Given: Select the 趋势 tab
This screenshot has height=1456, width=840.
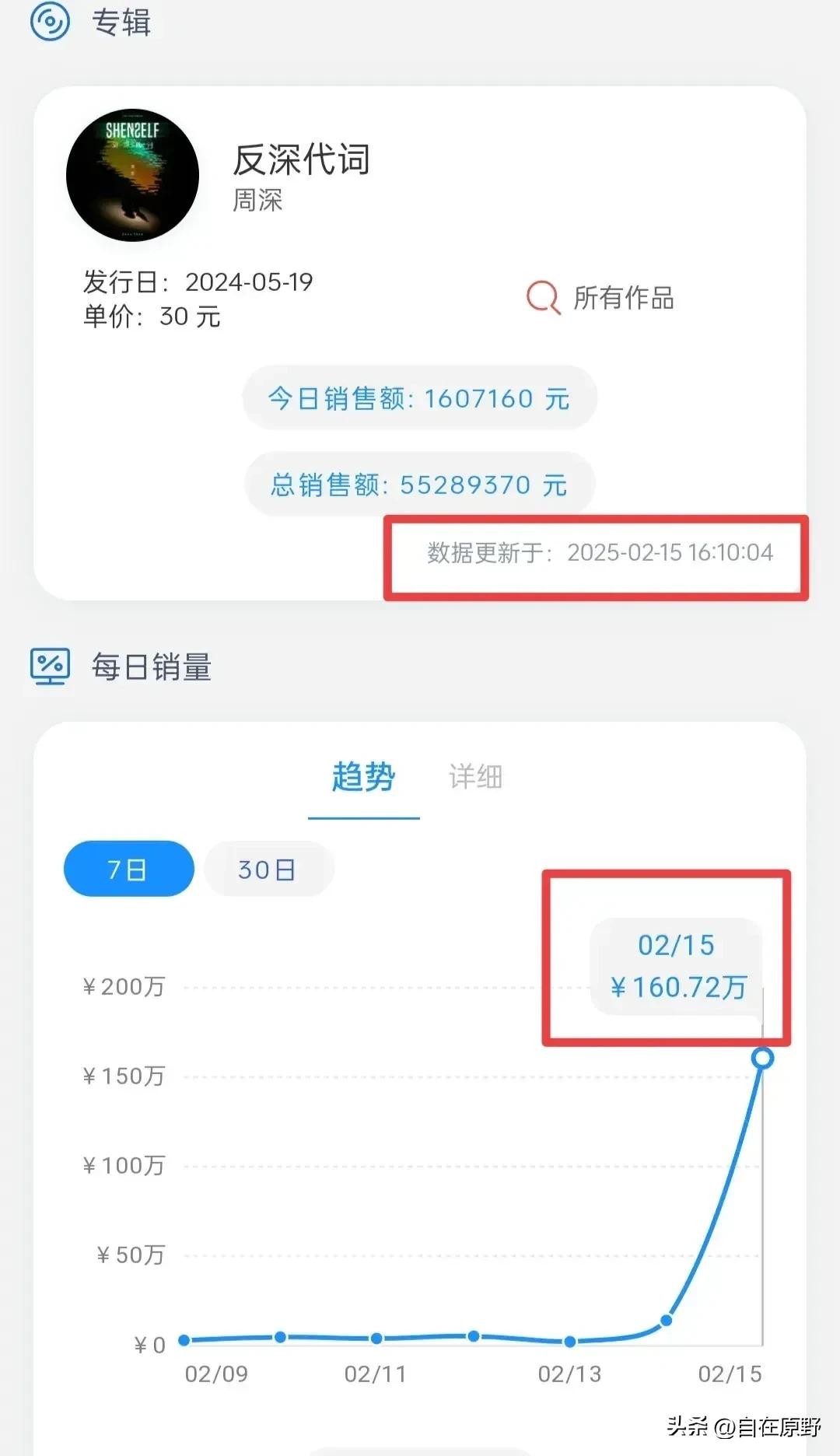Looking at the screenshot, I should pos(363,776).
